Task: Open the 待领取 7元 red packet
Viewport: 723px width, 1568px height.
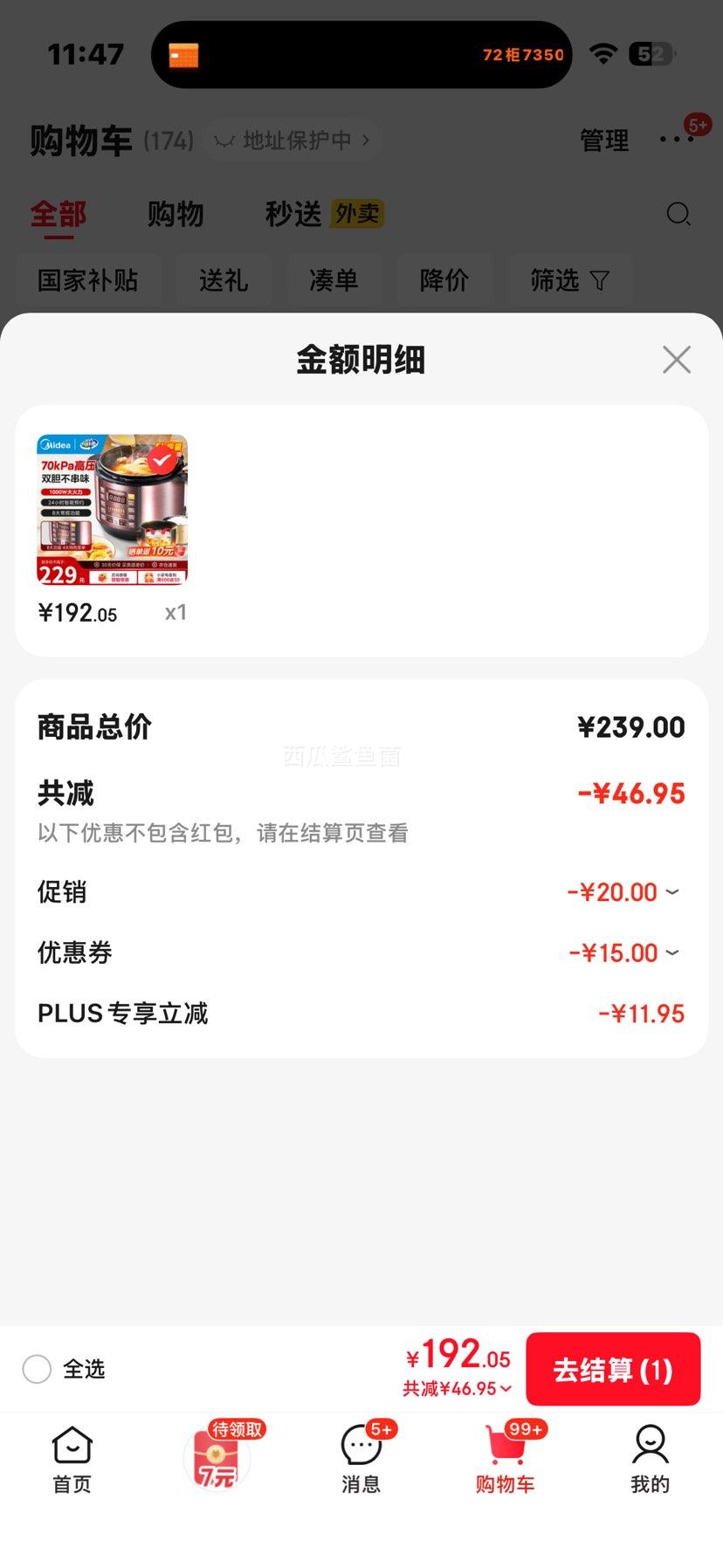Action: [217, 1458]
